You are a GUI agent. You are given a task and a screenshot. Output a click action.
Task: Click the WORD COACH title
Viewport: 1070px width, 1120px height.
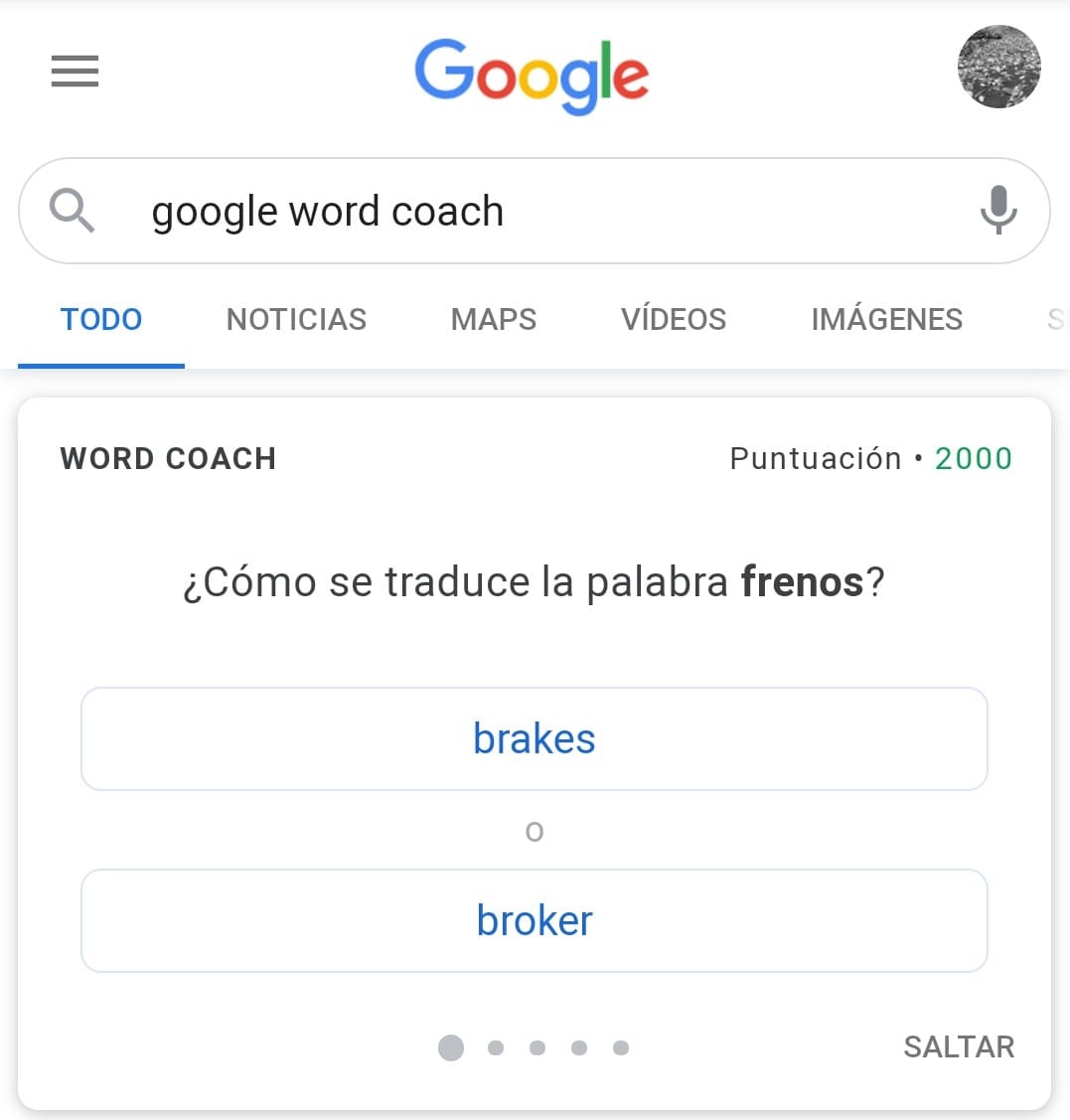coord(168,458)
